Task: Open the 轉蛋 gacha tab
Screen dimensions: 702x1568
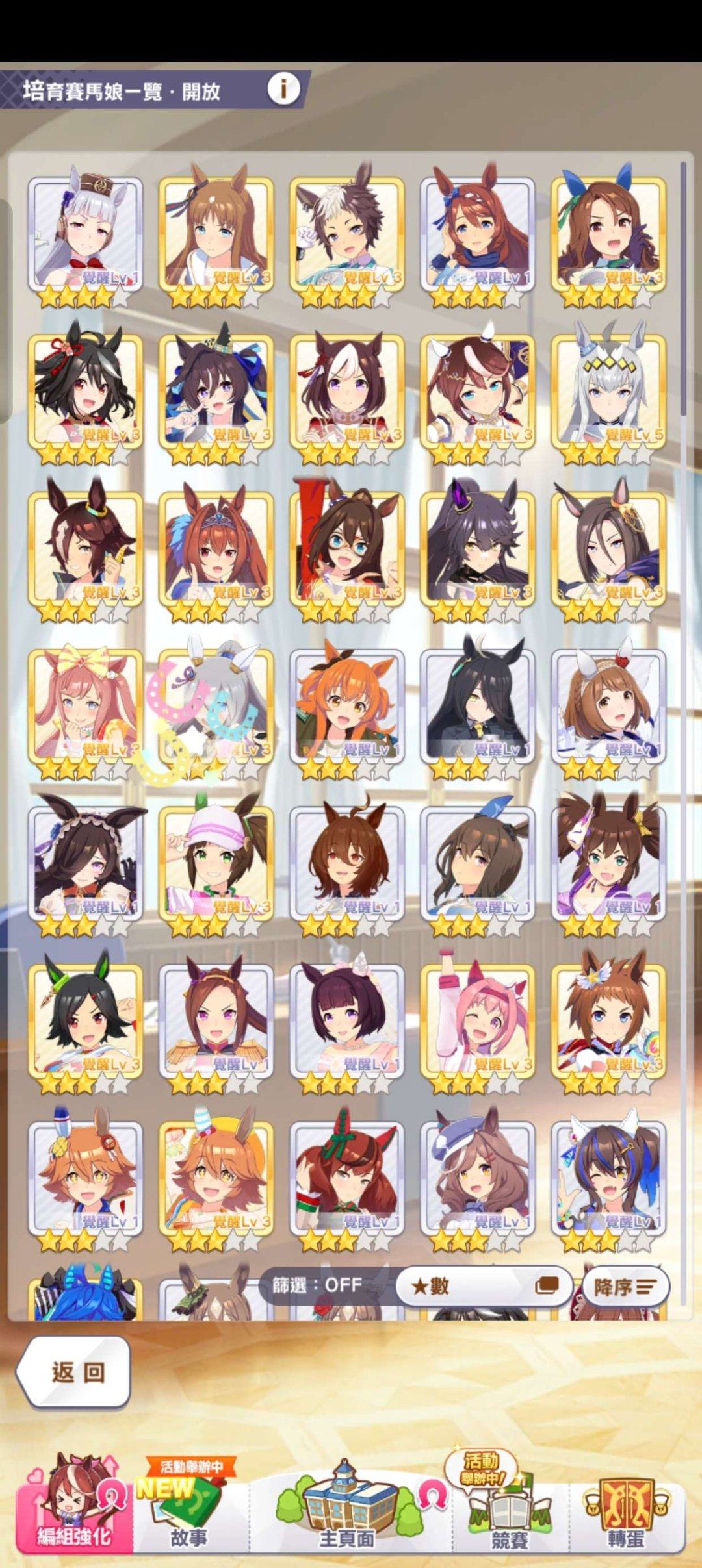Action: (625, 1512)
